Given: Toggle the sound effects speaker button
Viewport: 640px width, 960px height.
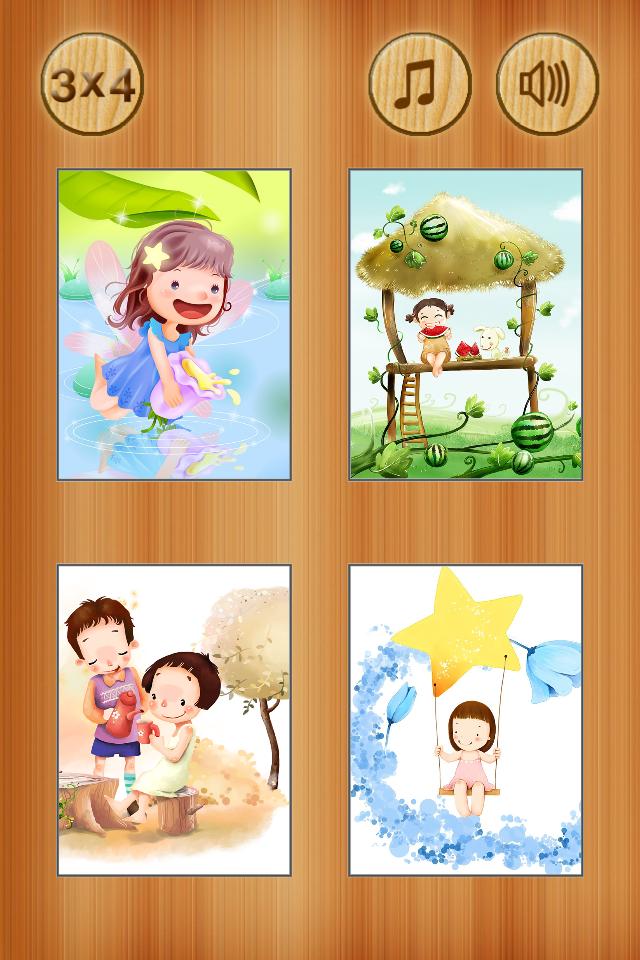Looking at the screenshot, I should pyautogui.click(x=546, y=85).
